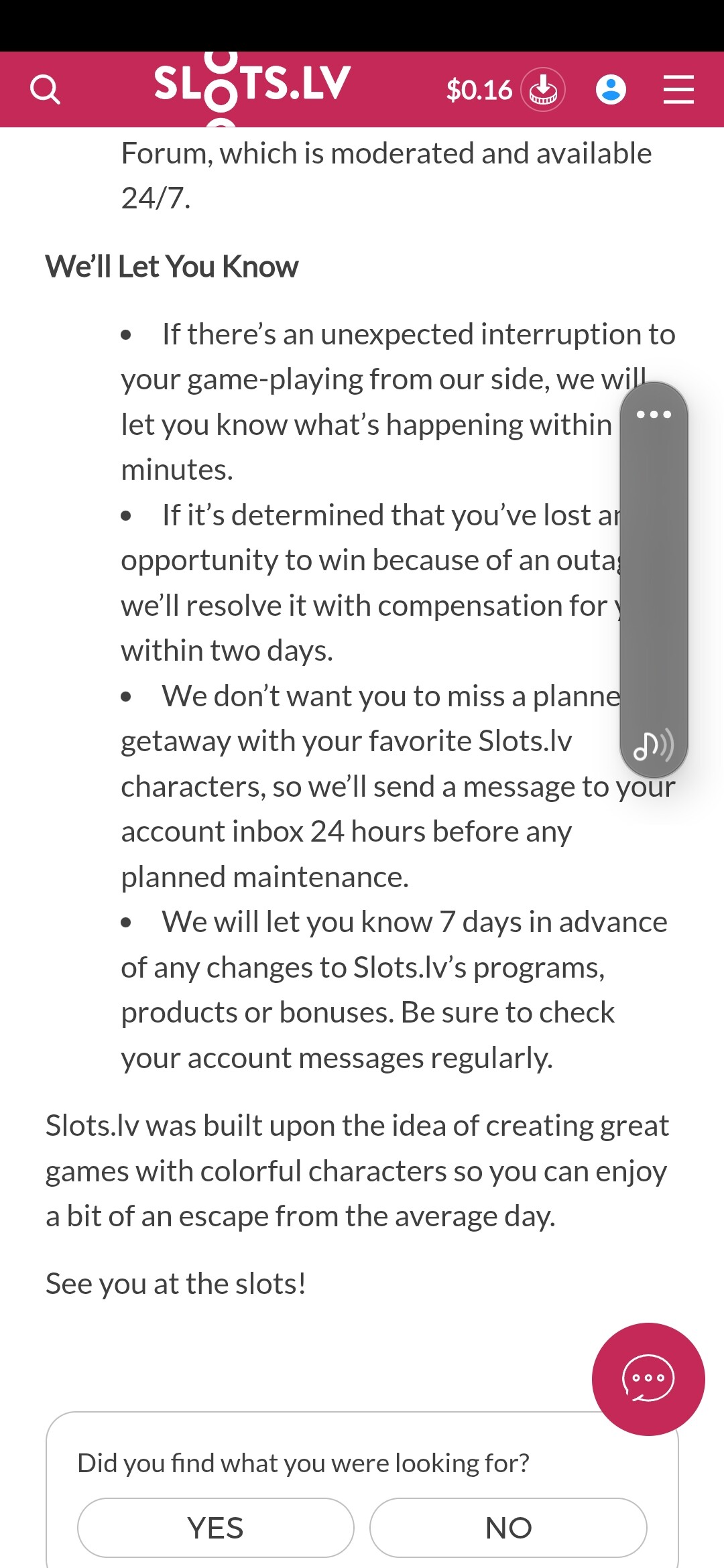
Task: Open the live chat bubble
Action: pos(648,1379)
